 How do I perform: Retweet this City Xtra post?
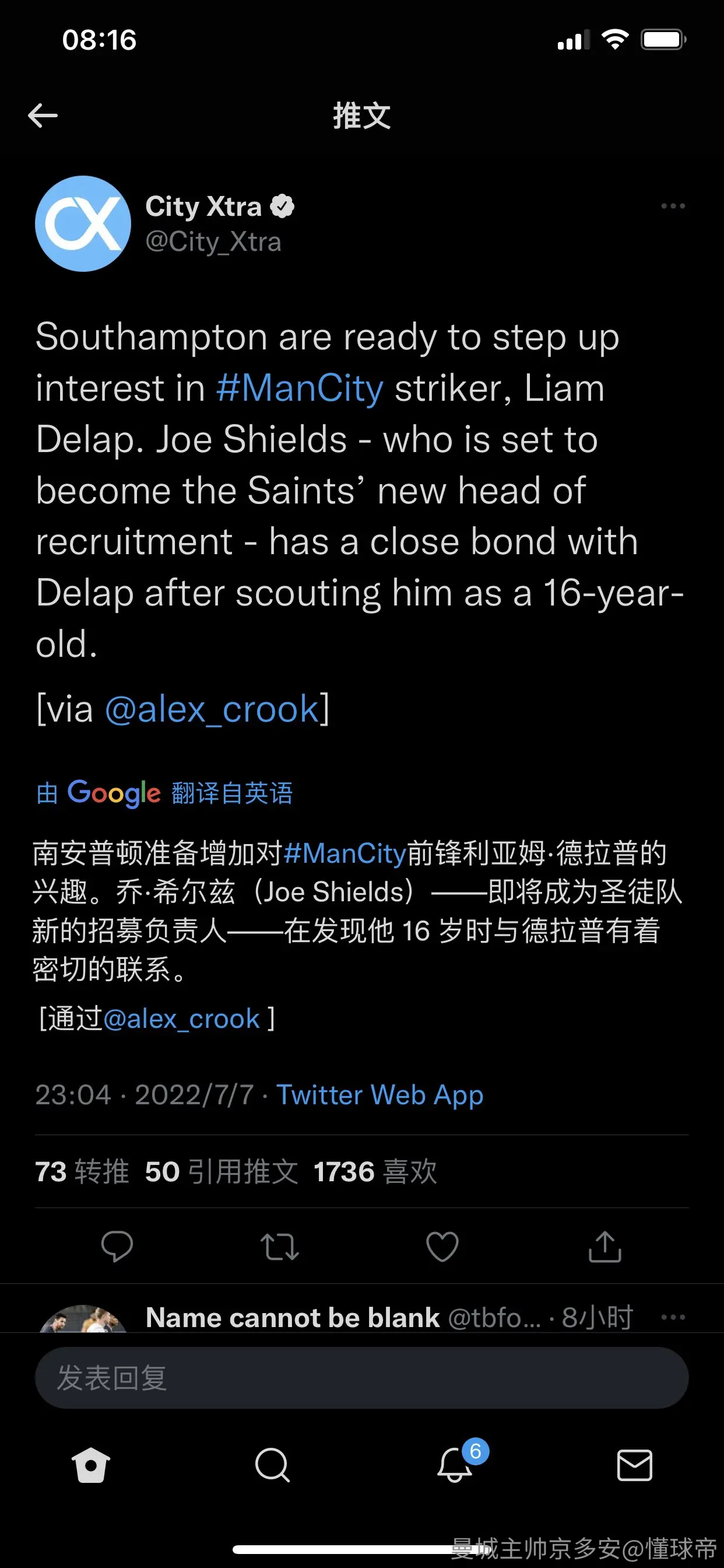coord(280,1246)
